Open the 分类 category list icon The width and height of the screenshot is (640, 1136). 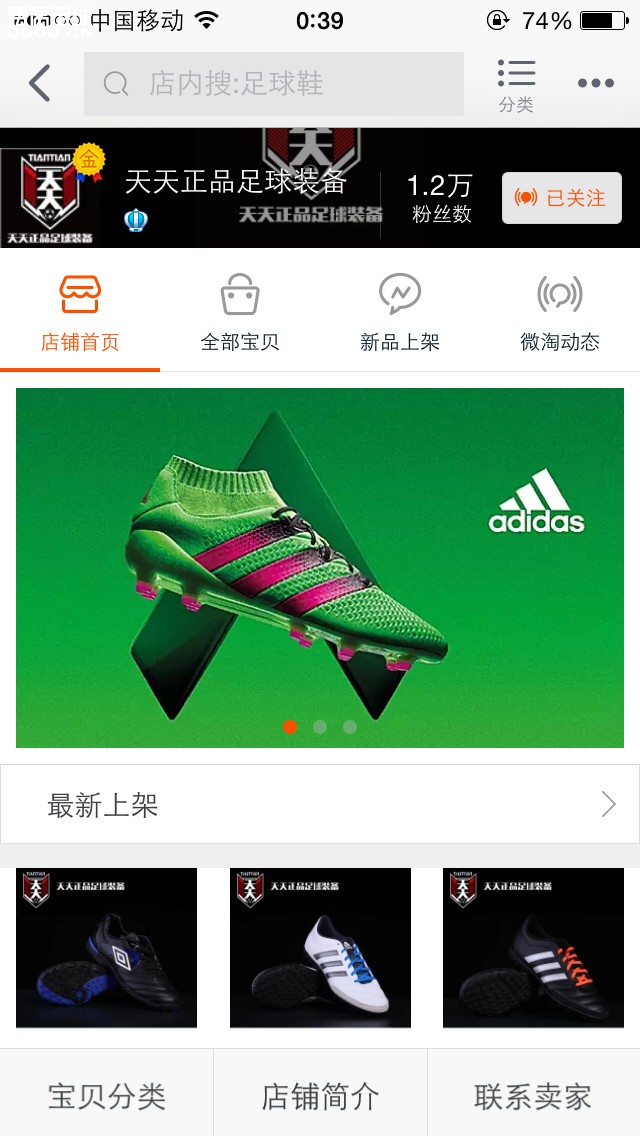(x=516, y=85)
